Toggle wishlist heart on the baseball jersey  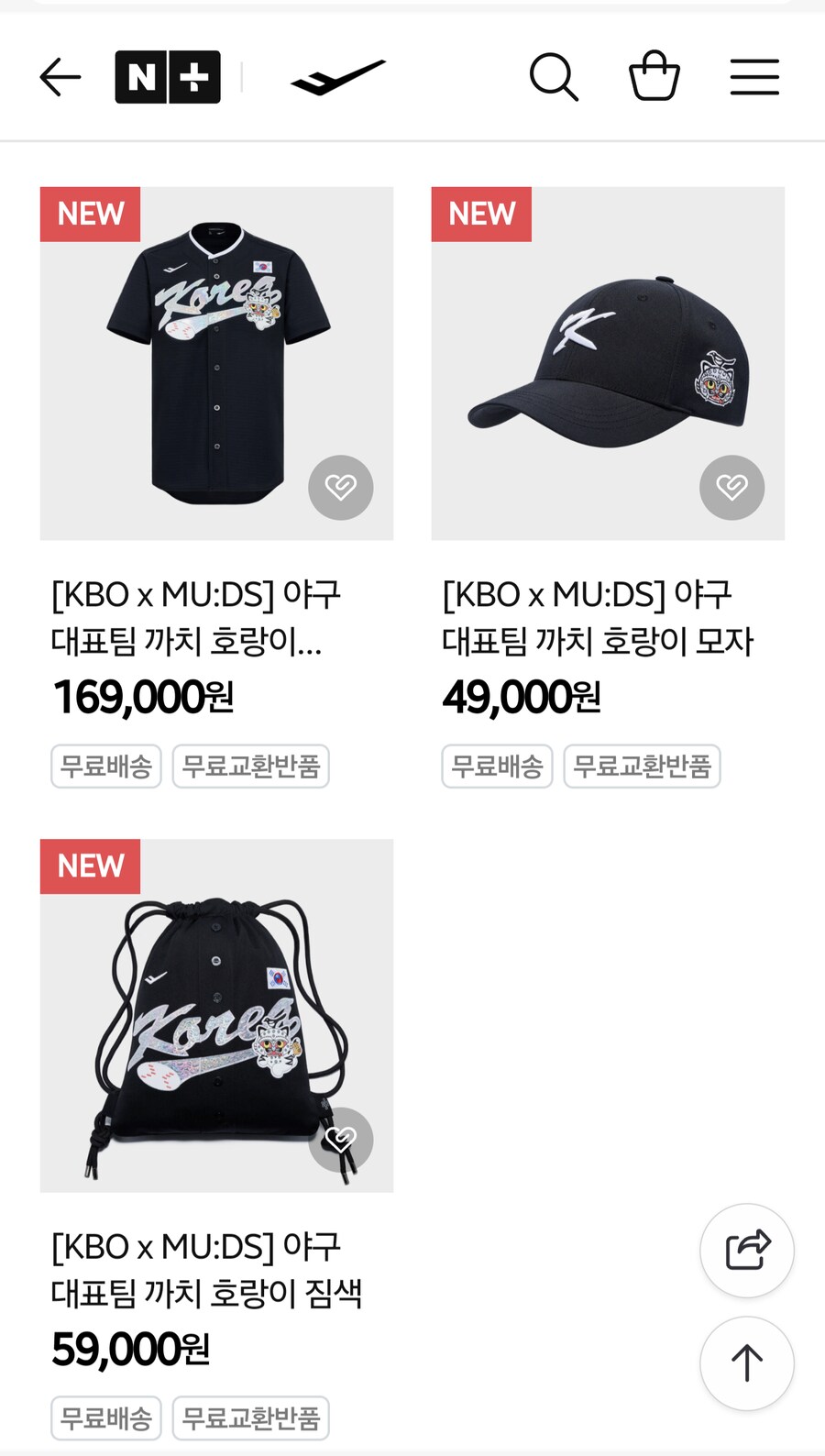(340, 488)
